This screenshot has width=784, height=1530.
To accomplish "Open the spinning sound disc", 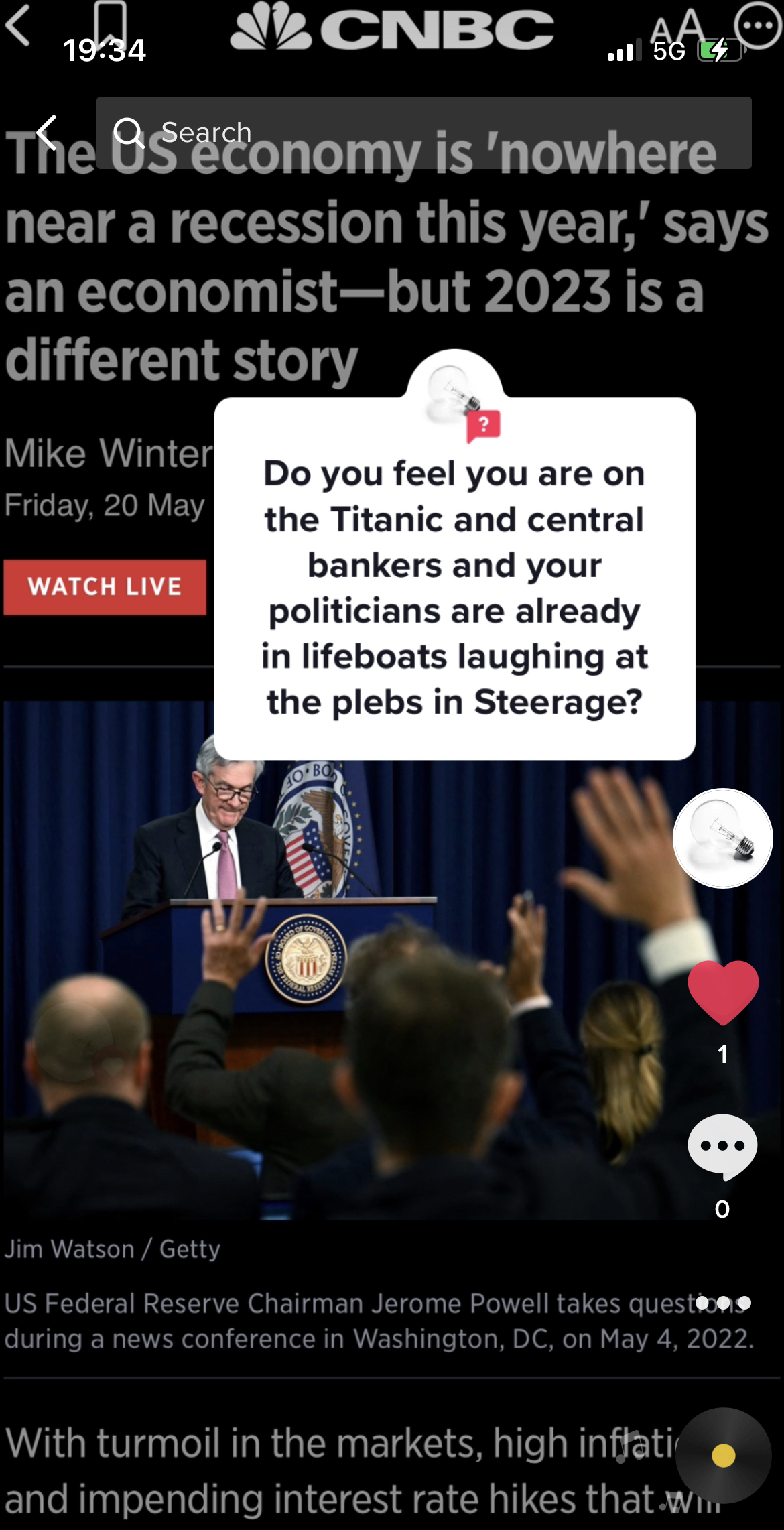I will coord(723,1455).
